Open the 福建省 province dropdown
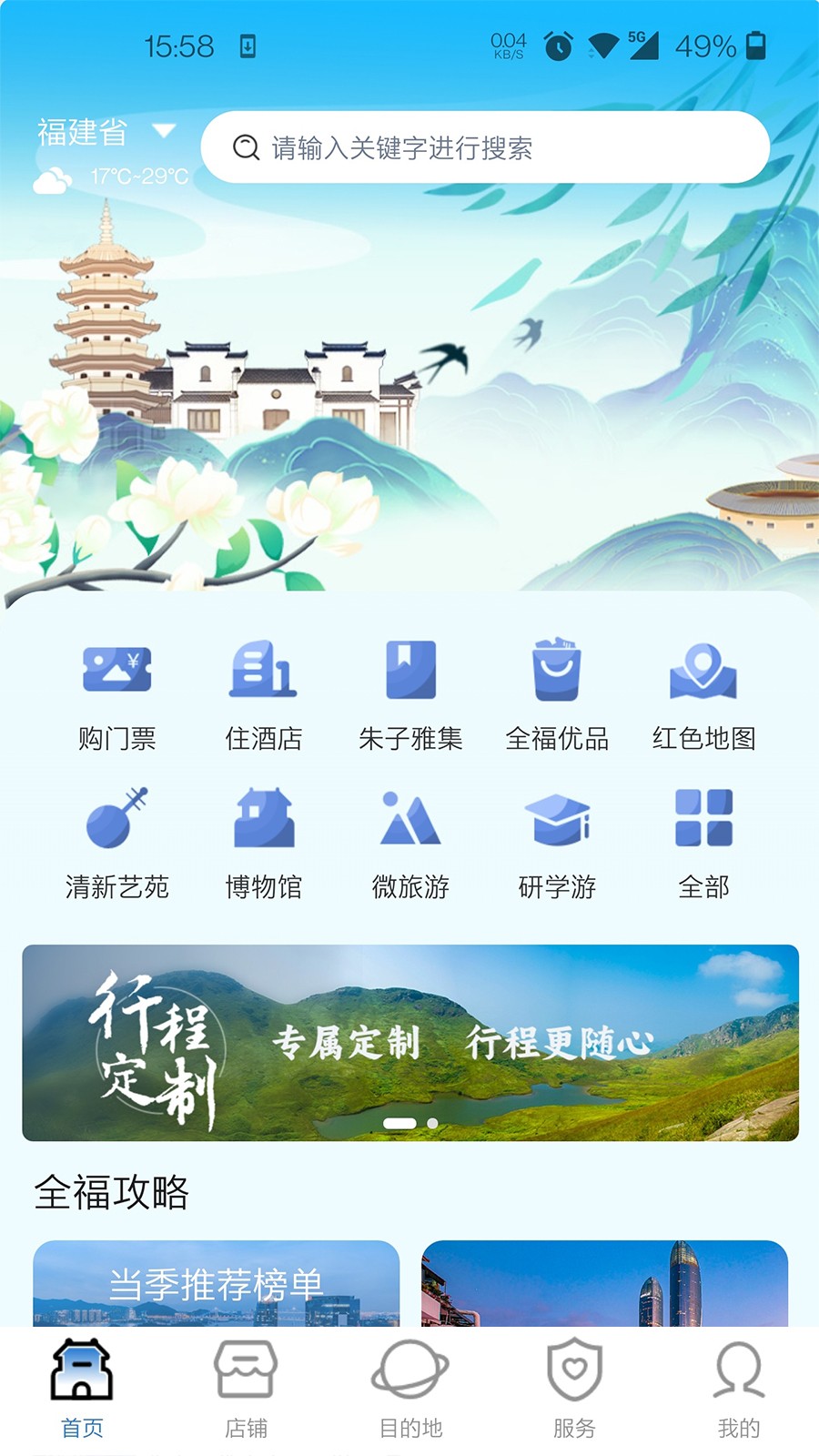 click(105, 132)
